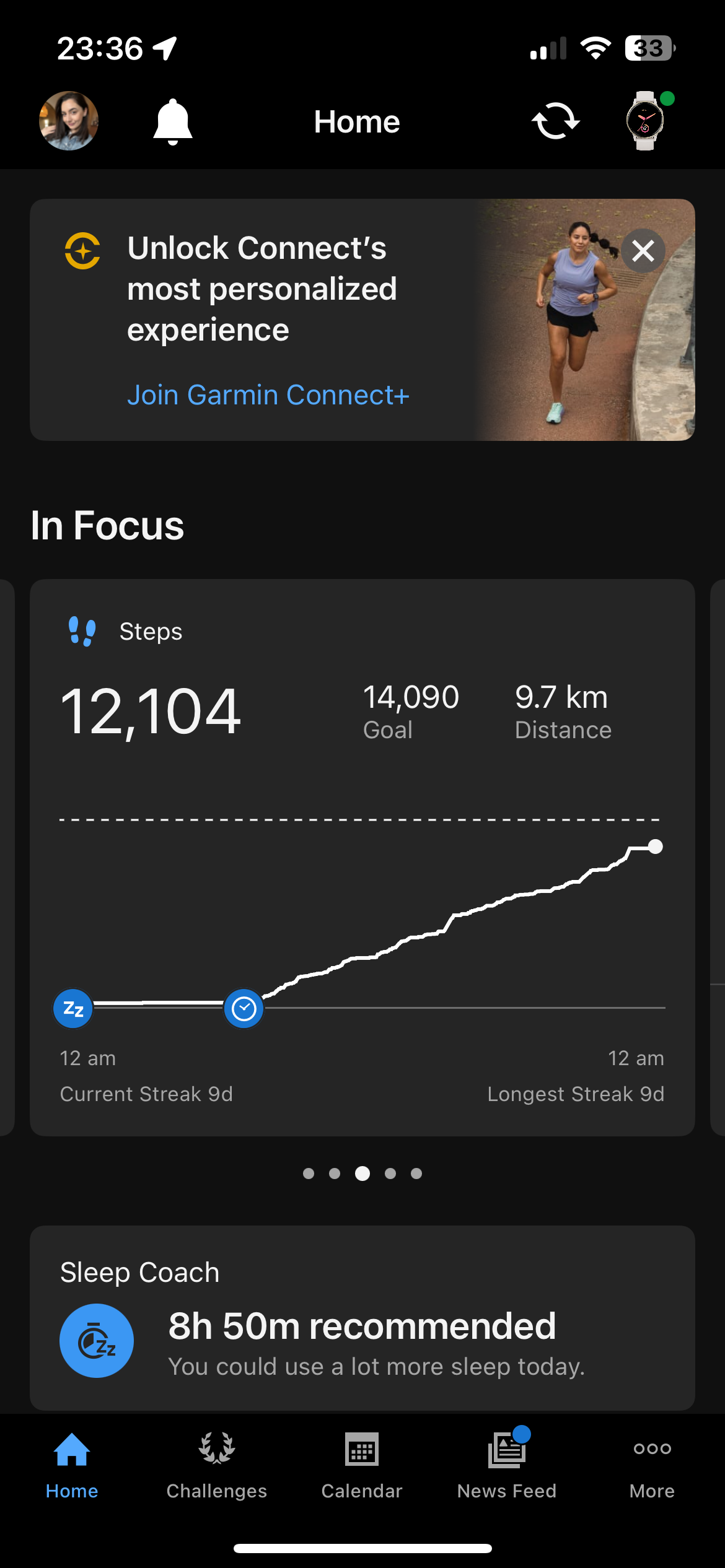Viewport: 725px width, 1568px height.
Task: Open the connected watch device
Action: click(646, 121)
